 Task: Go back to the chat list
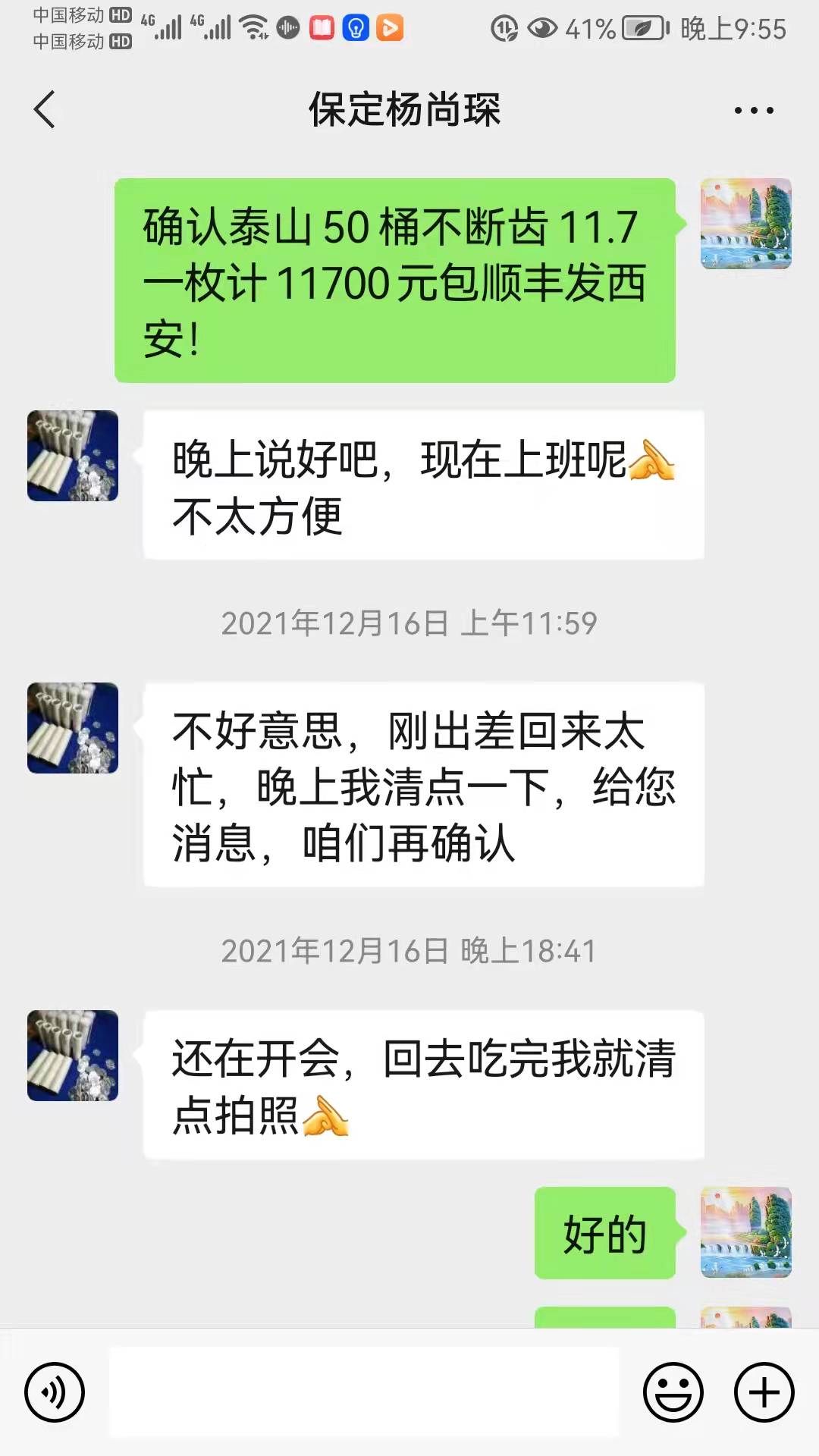click(45, 110)
